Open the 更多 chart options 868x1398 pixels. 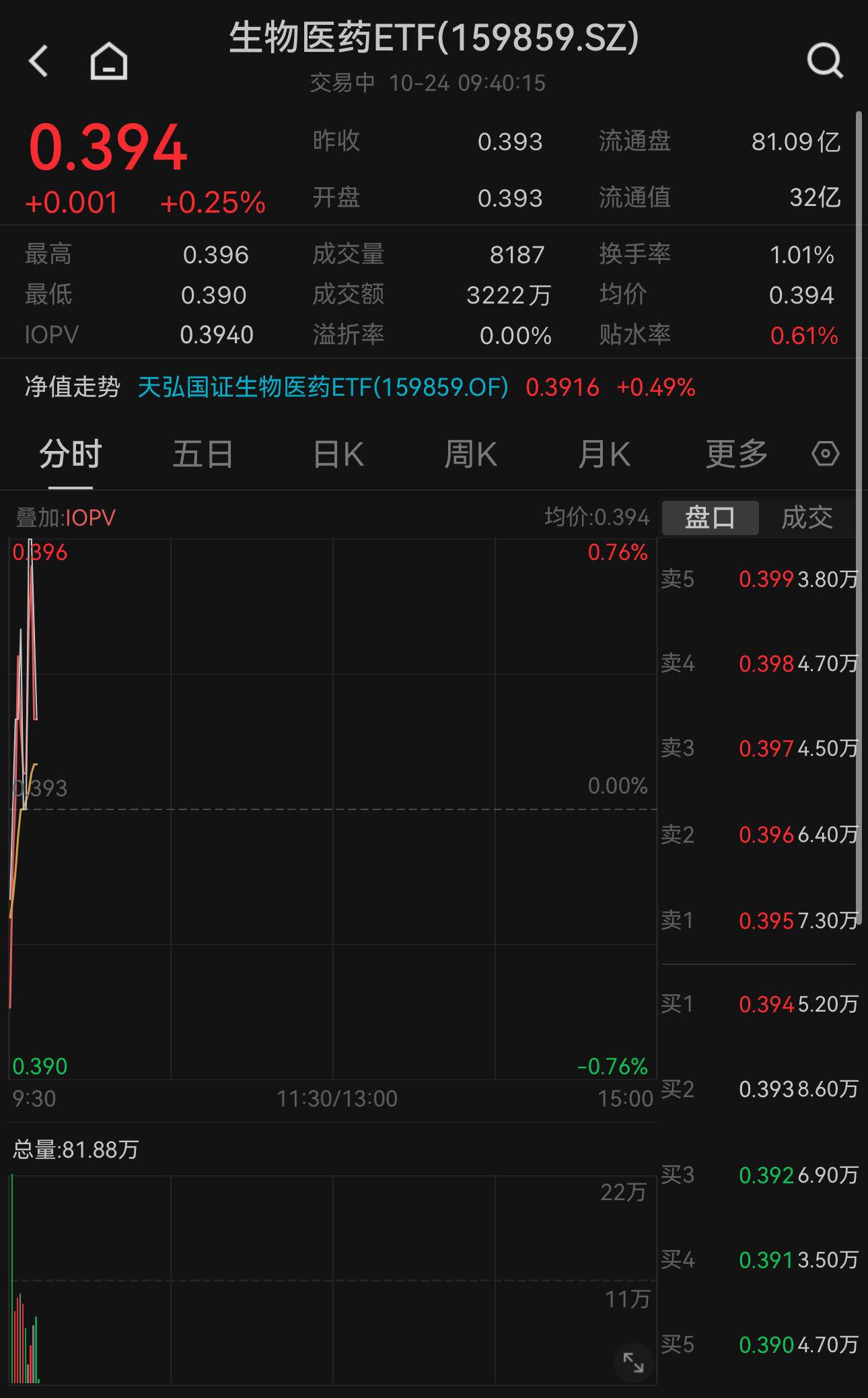[x=737, y=454]
